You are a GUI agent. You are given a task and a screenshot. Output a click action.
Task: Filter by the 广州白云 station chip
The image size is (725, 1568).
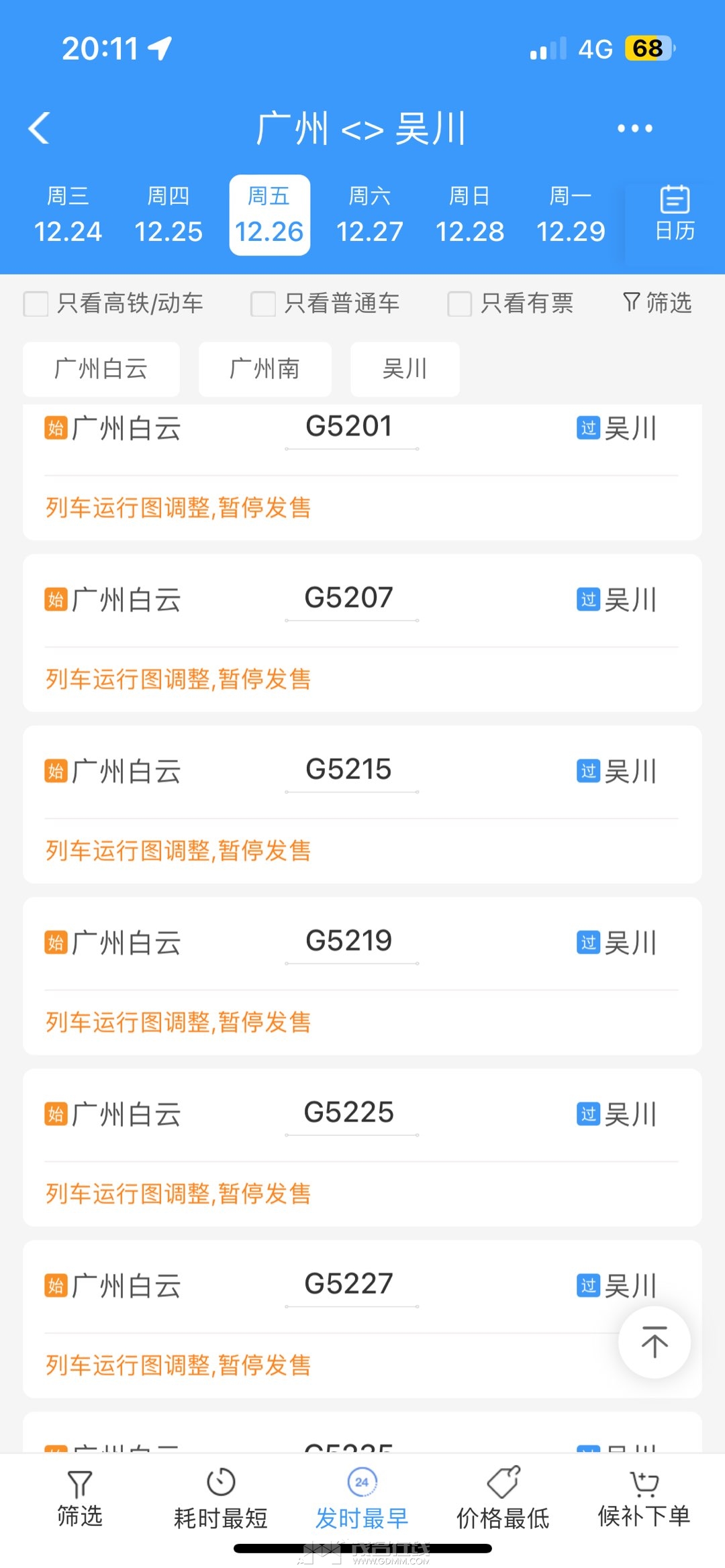(101, 369)
